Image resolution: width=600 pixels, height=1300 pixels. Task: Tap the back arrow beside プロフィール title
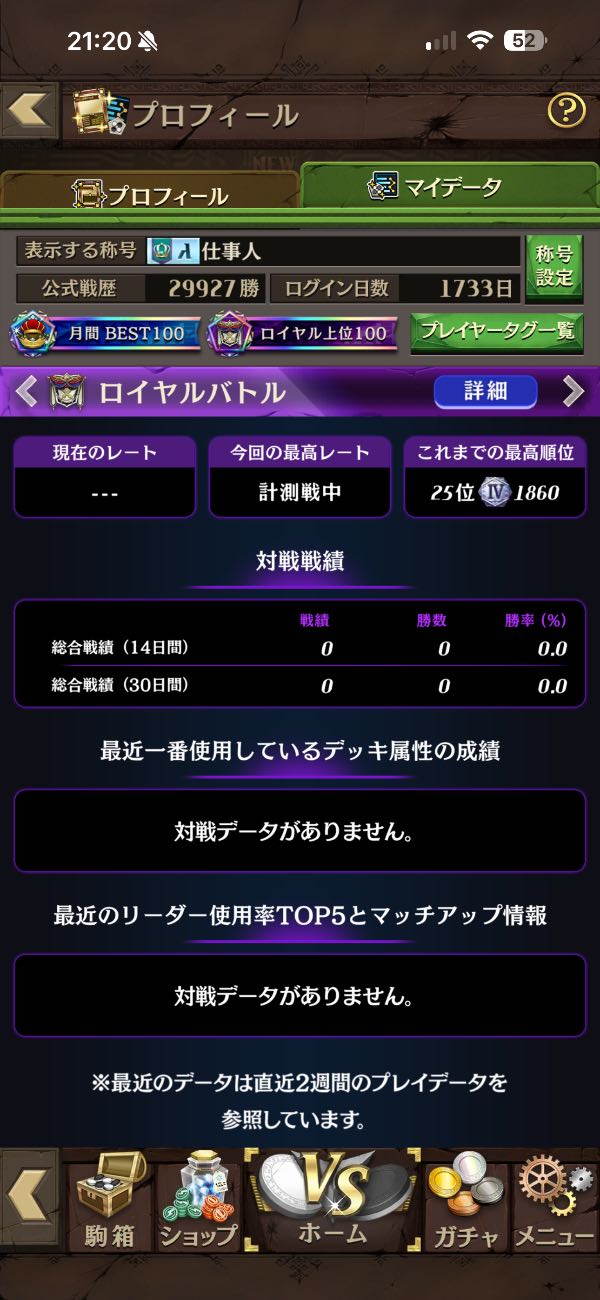point(29,111)
